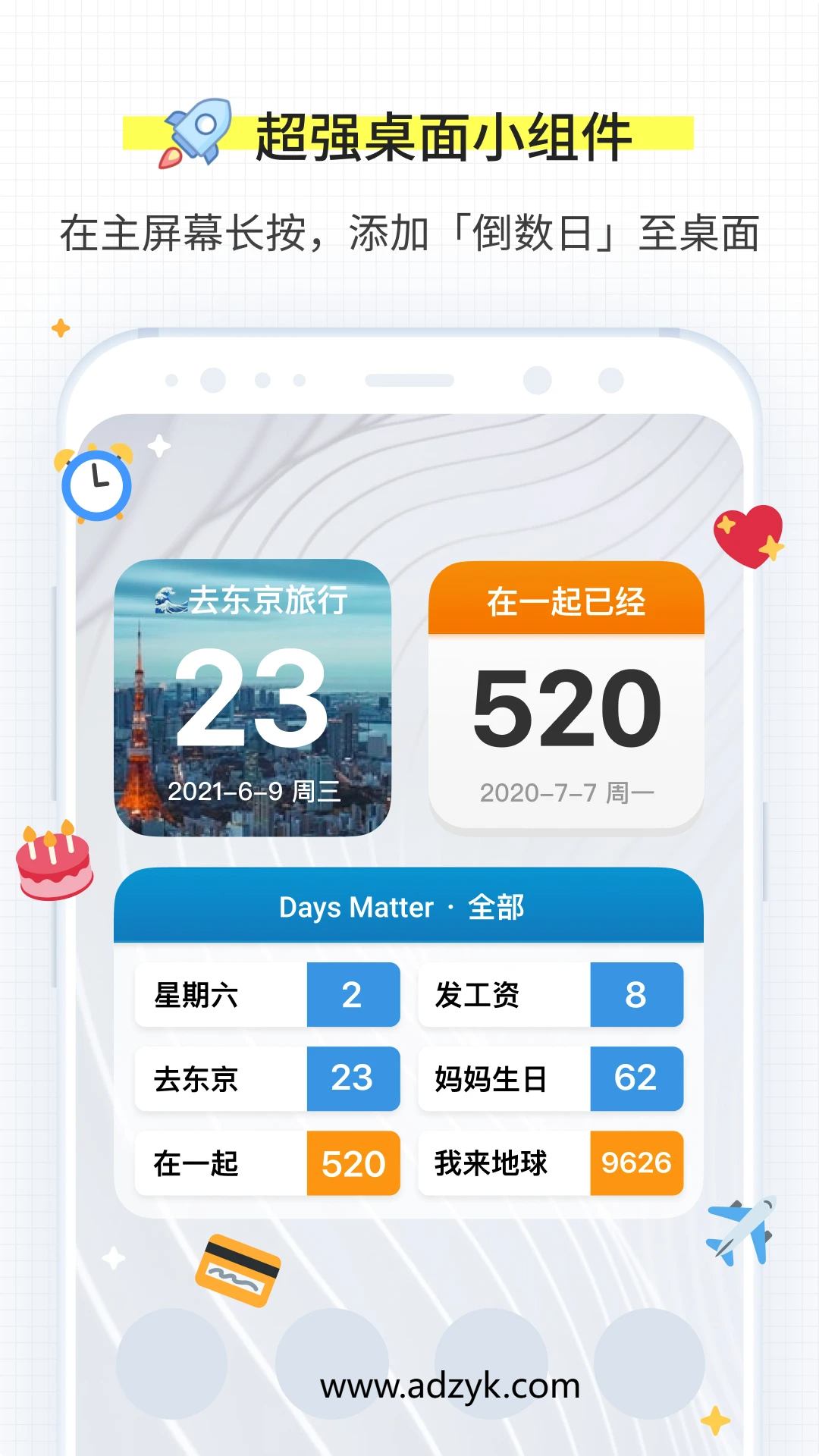Viewport: 819px width, 1456px height.
Task: Select the 在一起 520 counter badge
Action: click(x=353, y=1164)
